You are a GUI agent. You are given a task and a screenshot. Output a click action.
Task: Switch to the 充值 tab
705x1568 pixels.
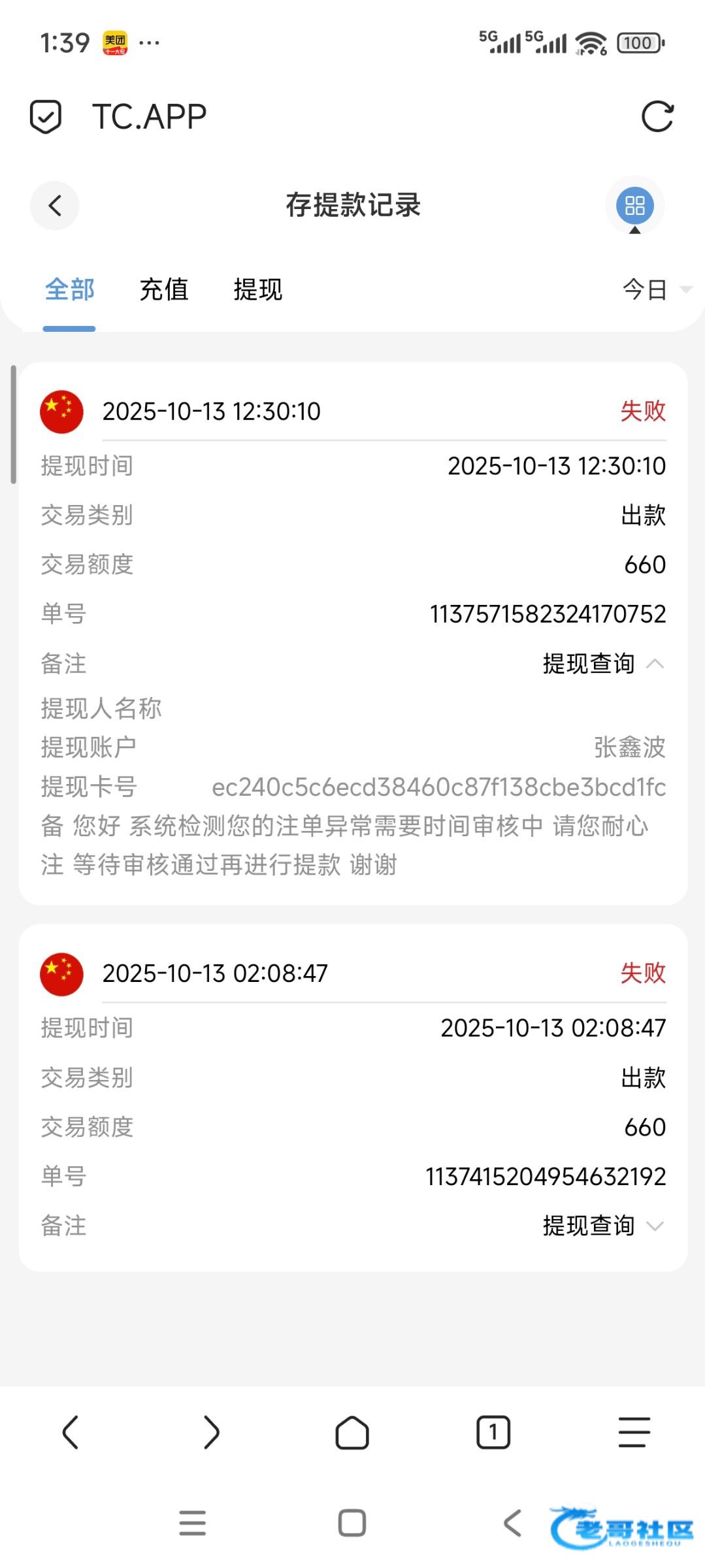pyautogui.click(x=164, y=289)
